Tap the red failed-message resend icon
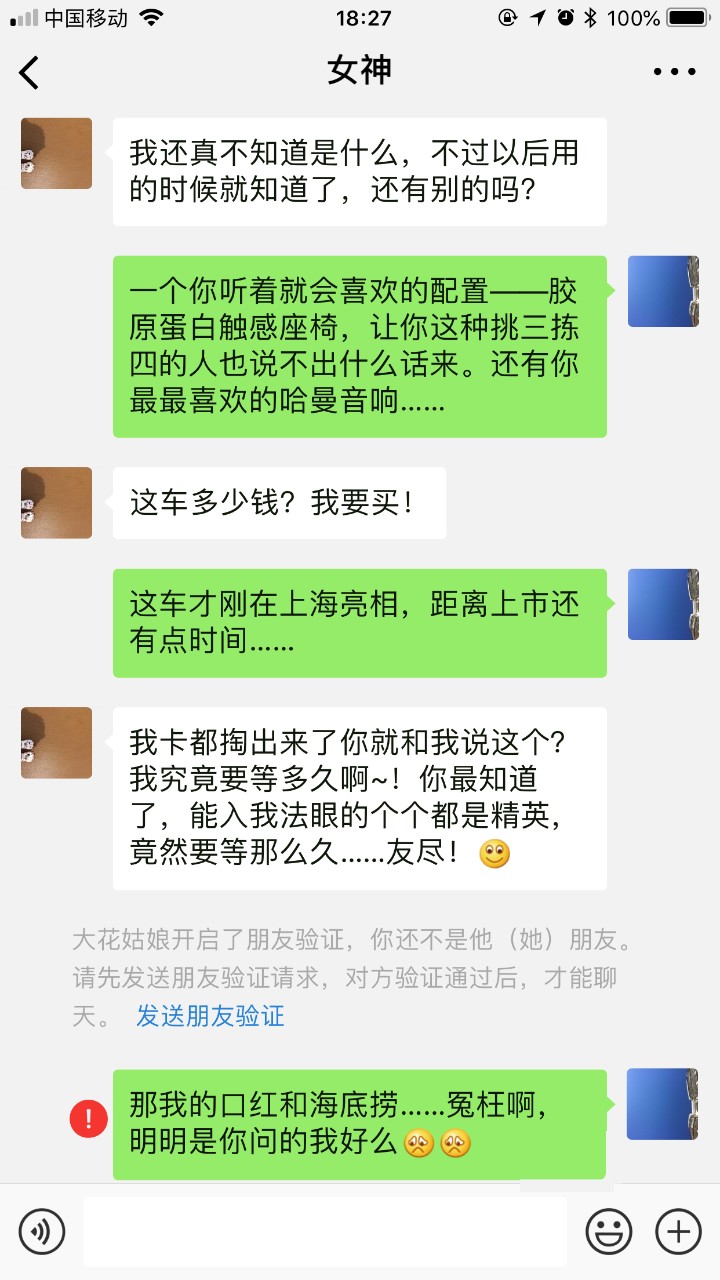The height and width of the screenshot is (1280, 720). coord(88,1118)
